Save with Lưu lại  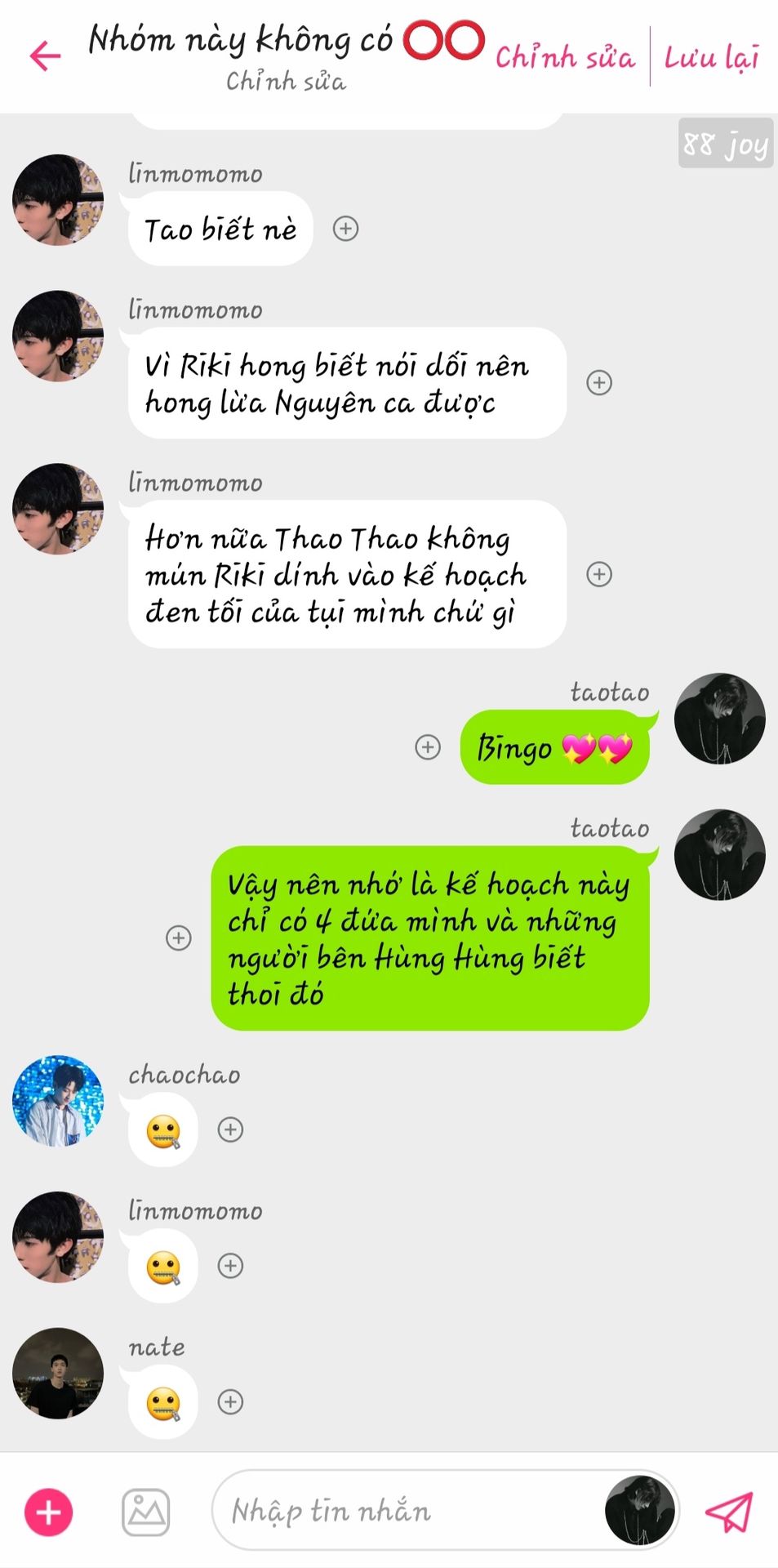711,57
